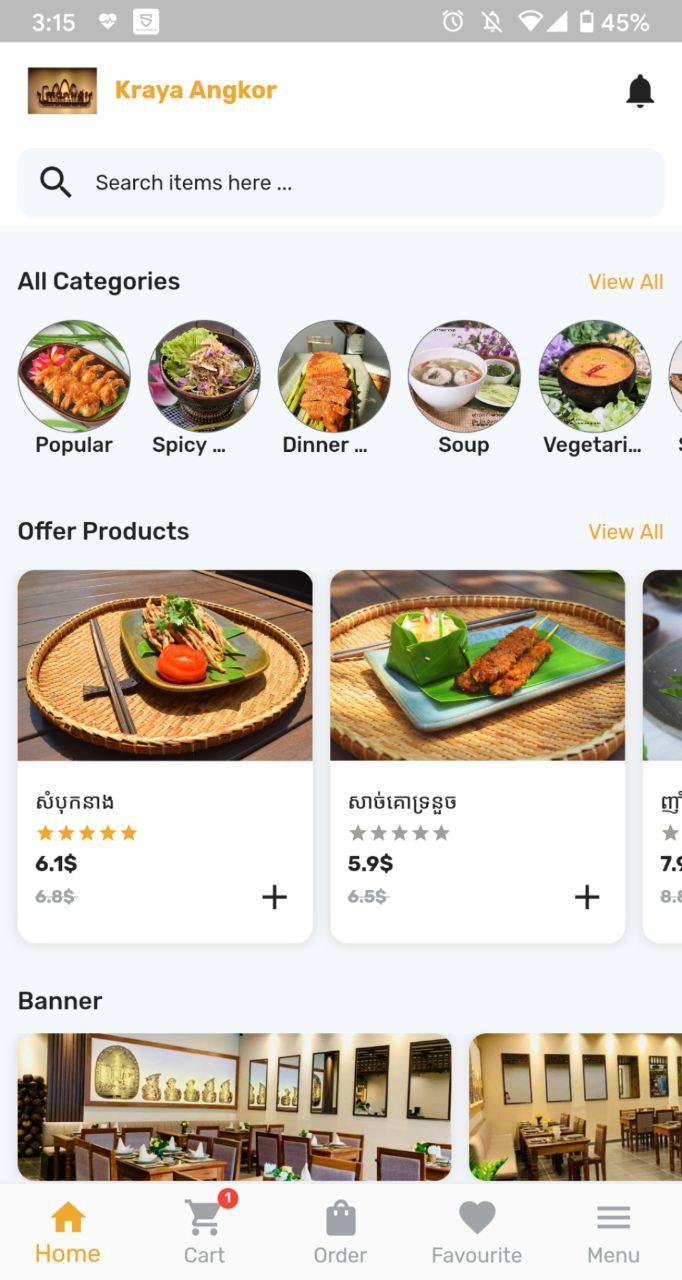Open the Popular category
Screen dimensions: 682x1280
click(74, 376)
